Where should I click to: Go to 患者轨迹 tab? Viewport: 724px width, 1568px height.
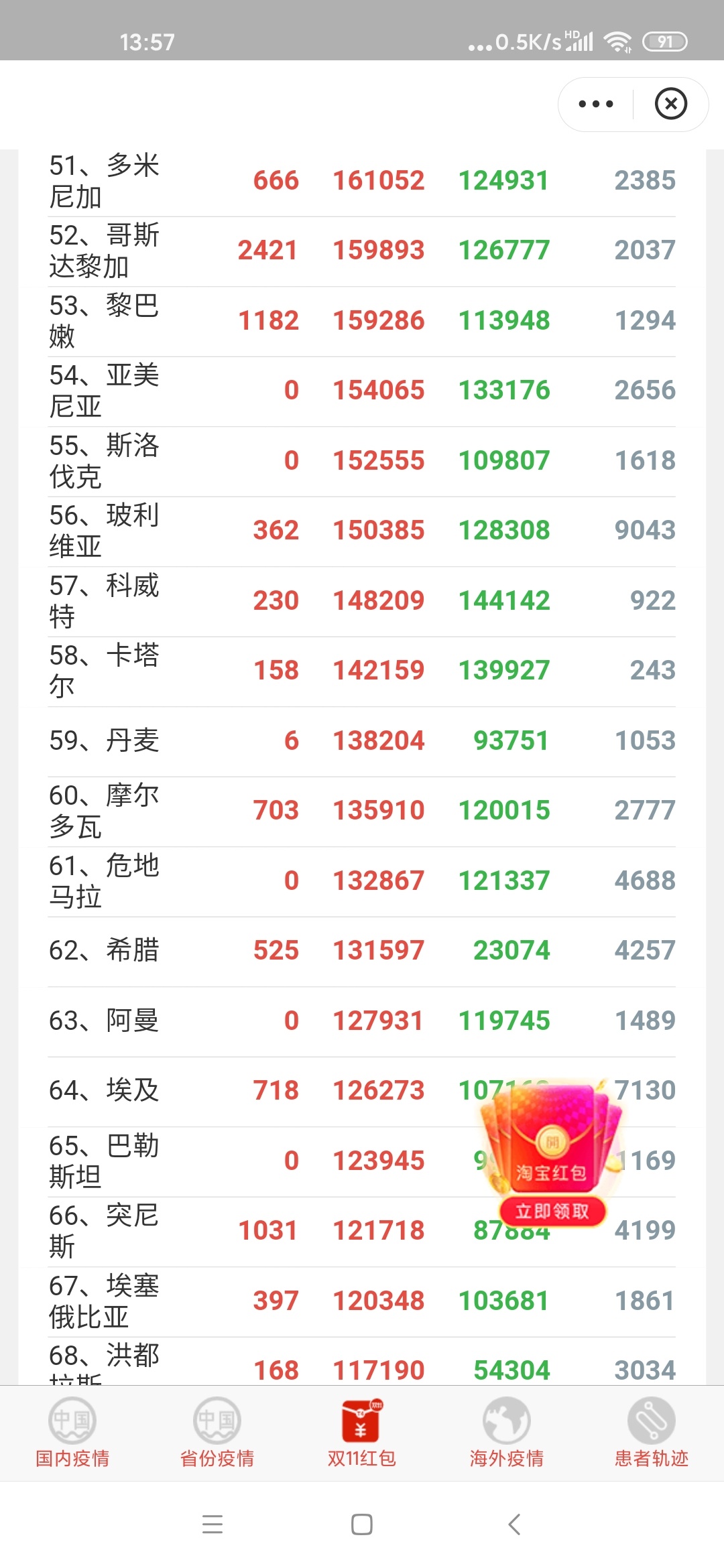(x=652, y=1433)
